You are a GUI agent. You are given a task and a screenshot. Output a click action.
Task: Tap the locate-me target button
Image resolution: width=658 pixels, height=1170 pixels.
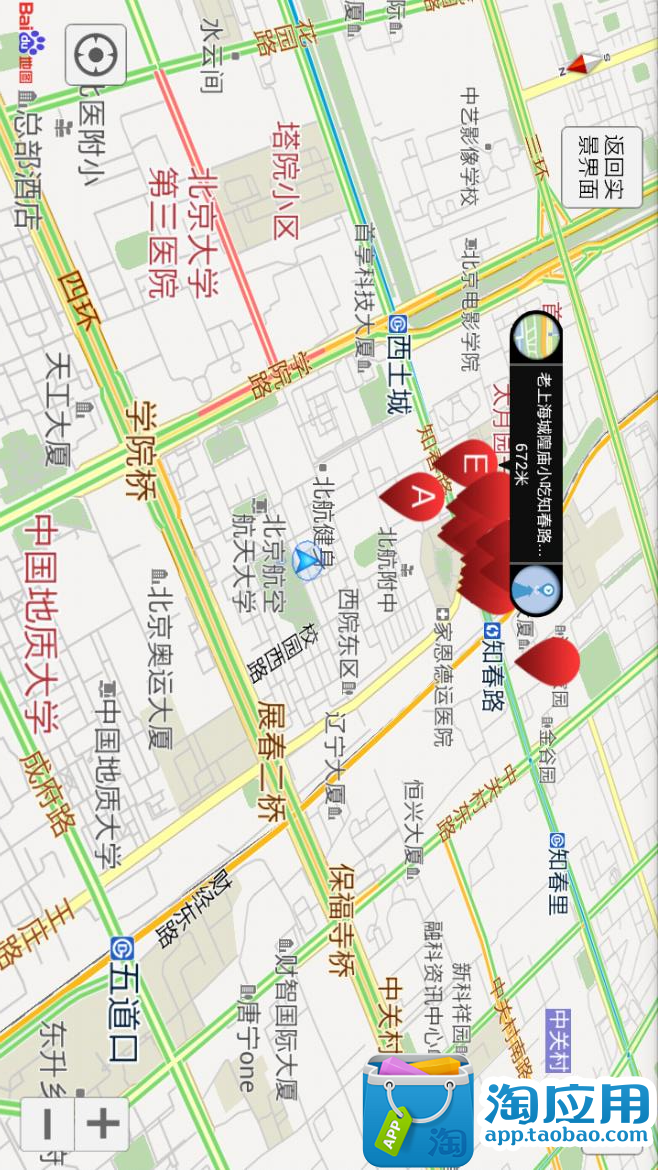pos(96,54)
